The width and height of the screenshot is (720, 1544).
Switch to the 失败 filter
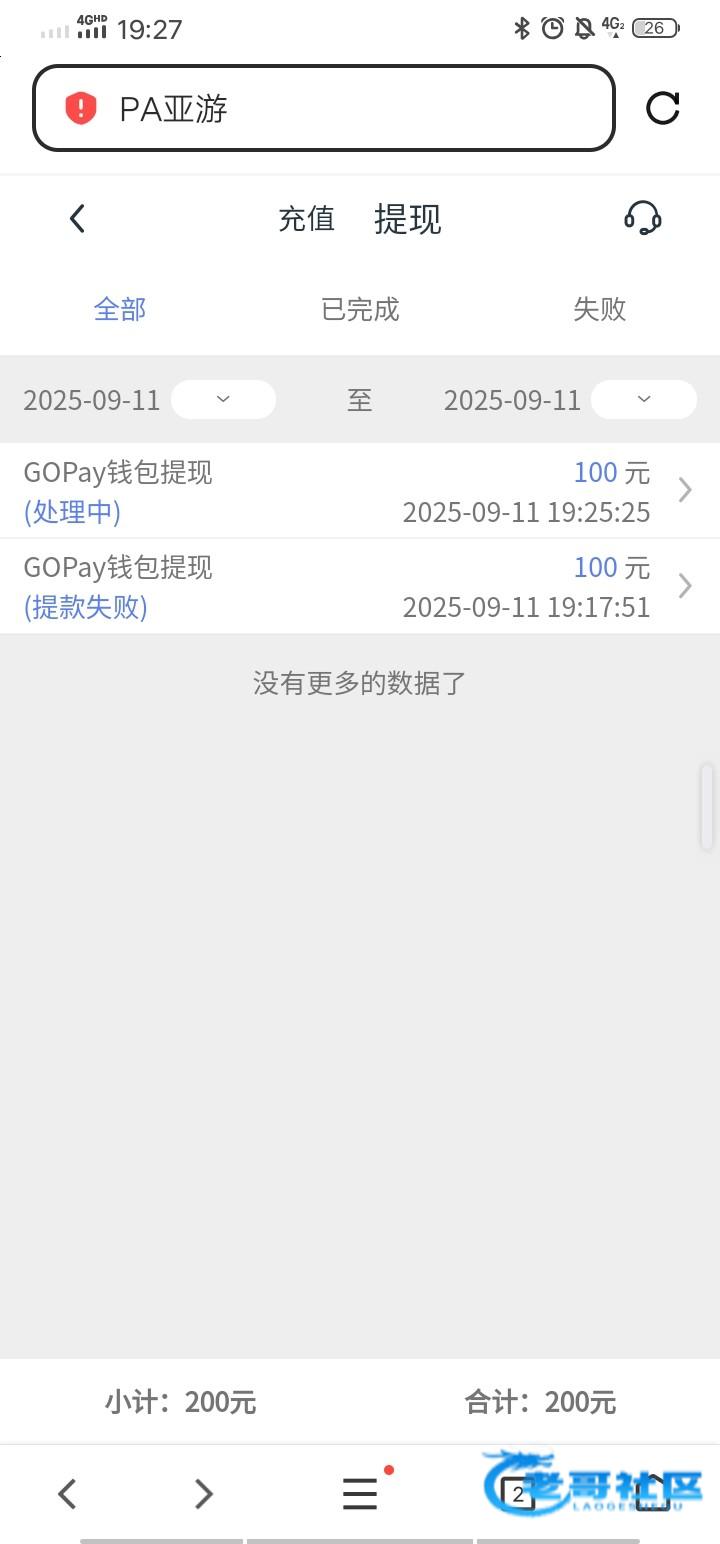600,309
